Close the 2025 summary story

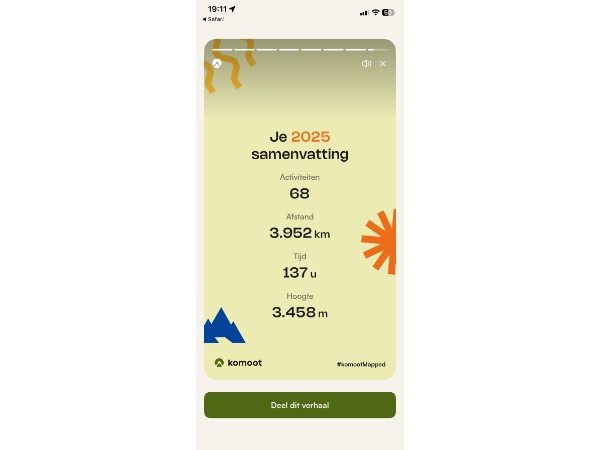[x=383, y=63]
